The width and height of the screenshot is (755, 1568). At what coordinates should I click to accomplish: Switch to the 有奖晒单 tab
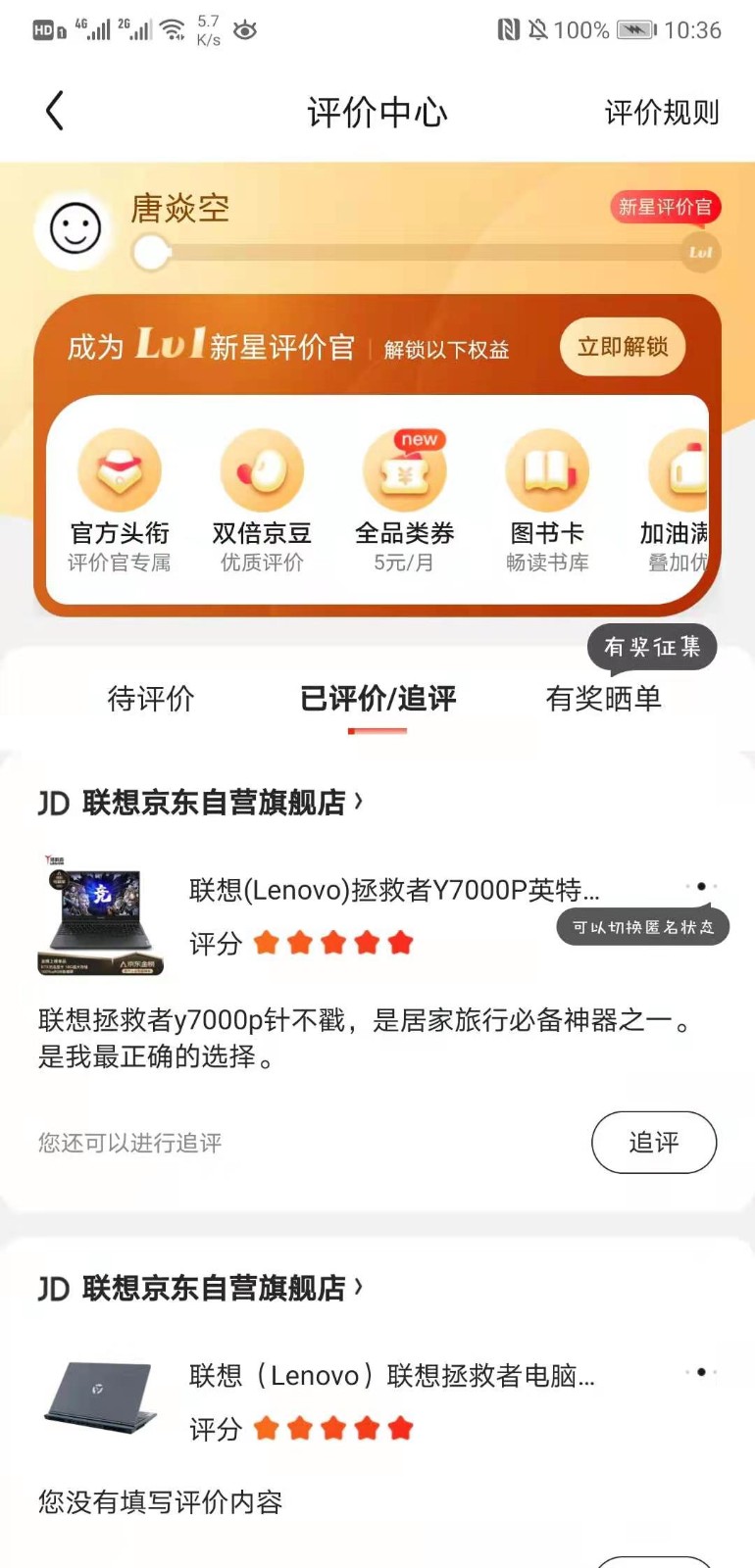point(603,699)
